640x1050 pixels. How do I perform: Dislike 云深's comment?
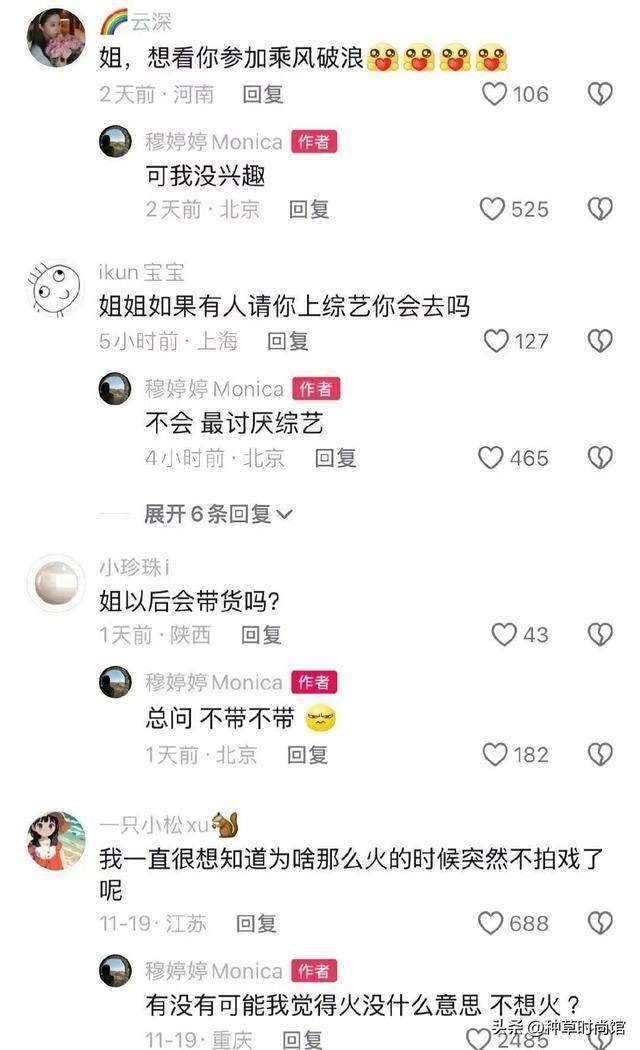click(x=599, y=94)
